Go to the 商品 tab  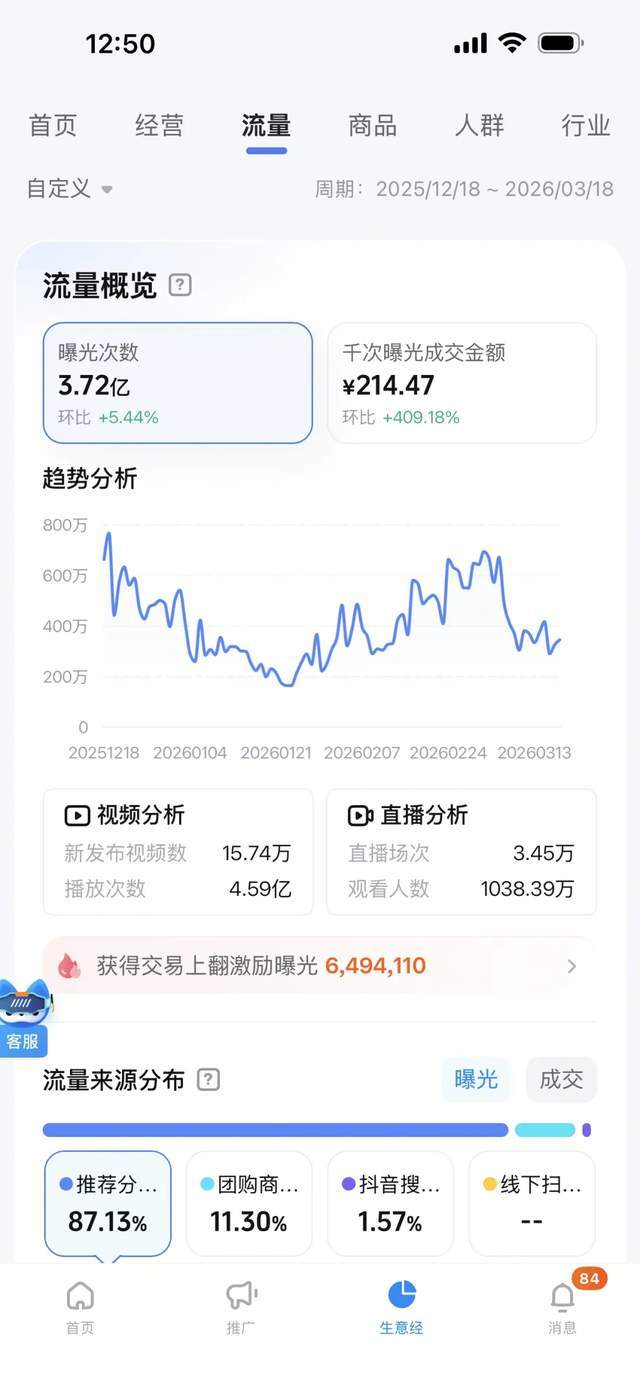click(x=372, y=126)
